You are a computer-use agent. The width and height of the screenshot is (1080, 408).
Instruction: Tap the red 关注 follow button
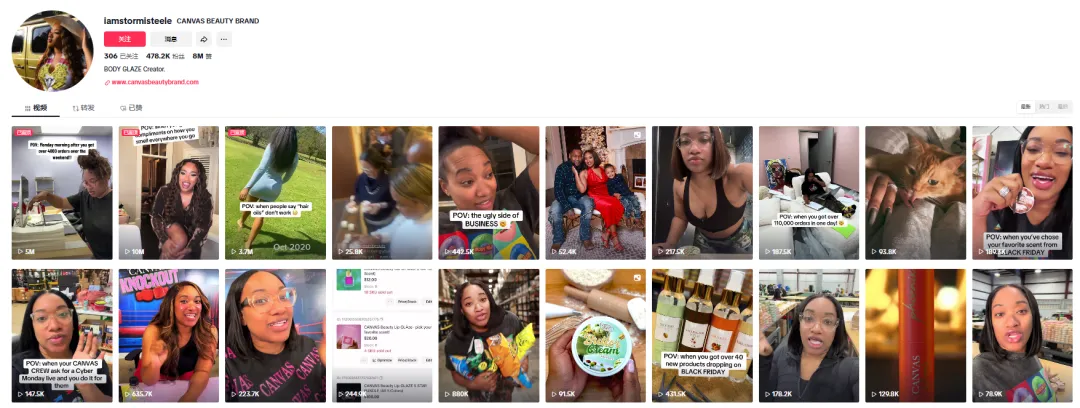[124, 39]
